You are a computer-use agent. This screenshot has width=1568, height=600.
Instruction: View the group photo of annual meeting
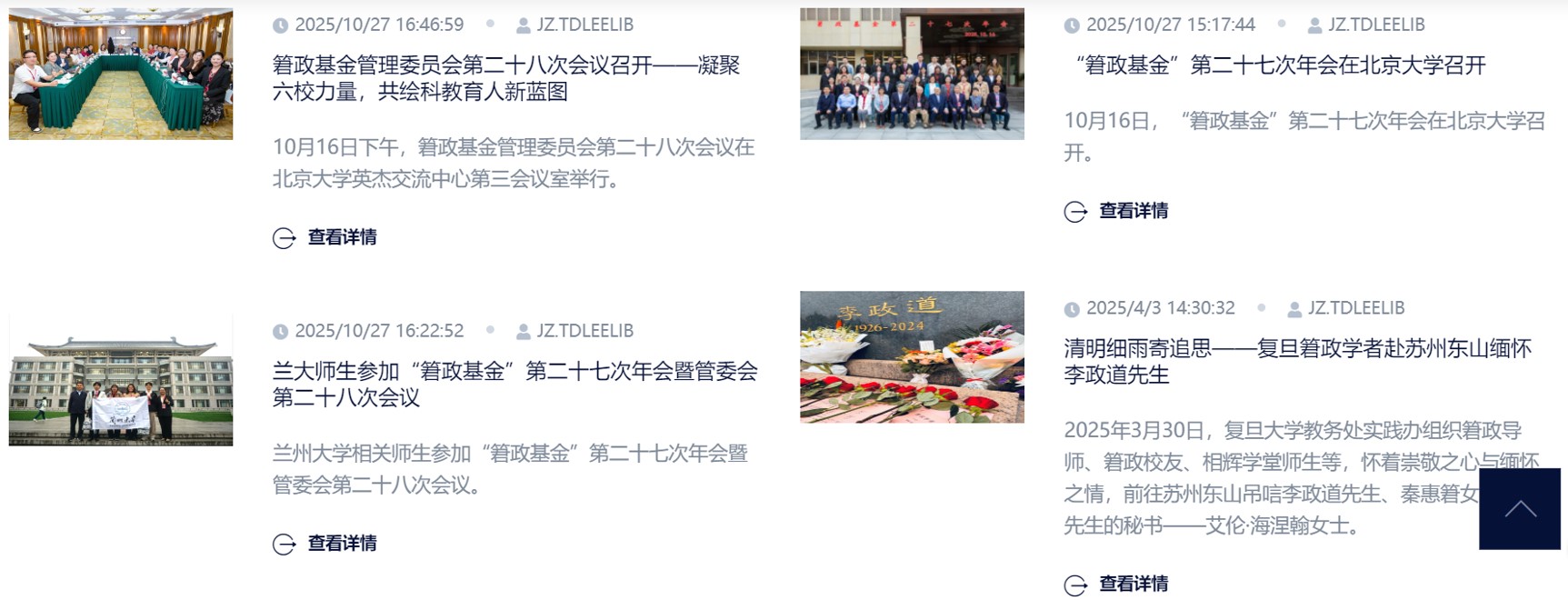912,74
